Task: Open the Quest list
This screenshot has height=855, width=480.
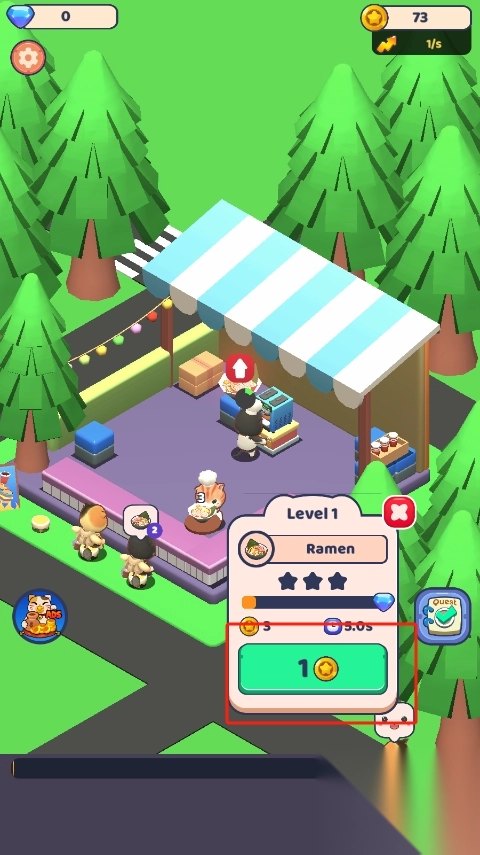Action: click(443, 616)
